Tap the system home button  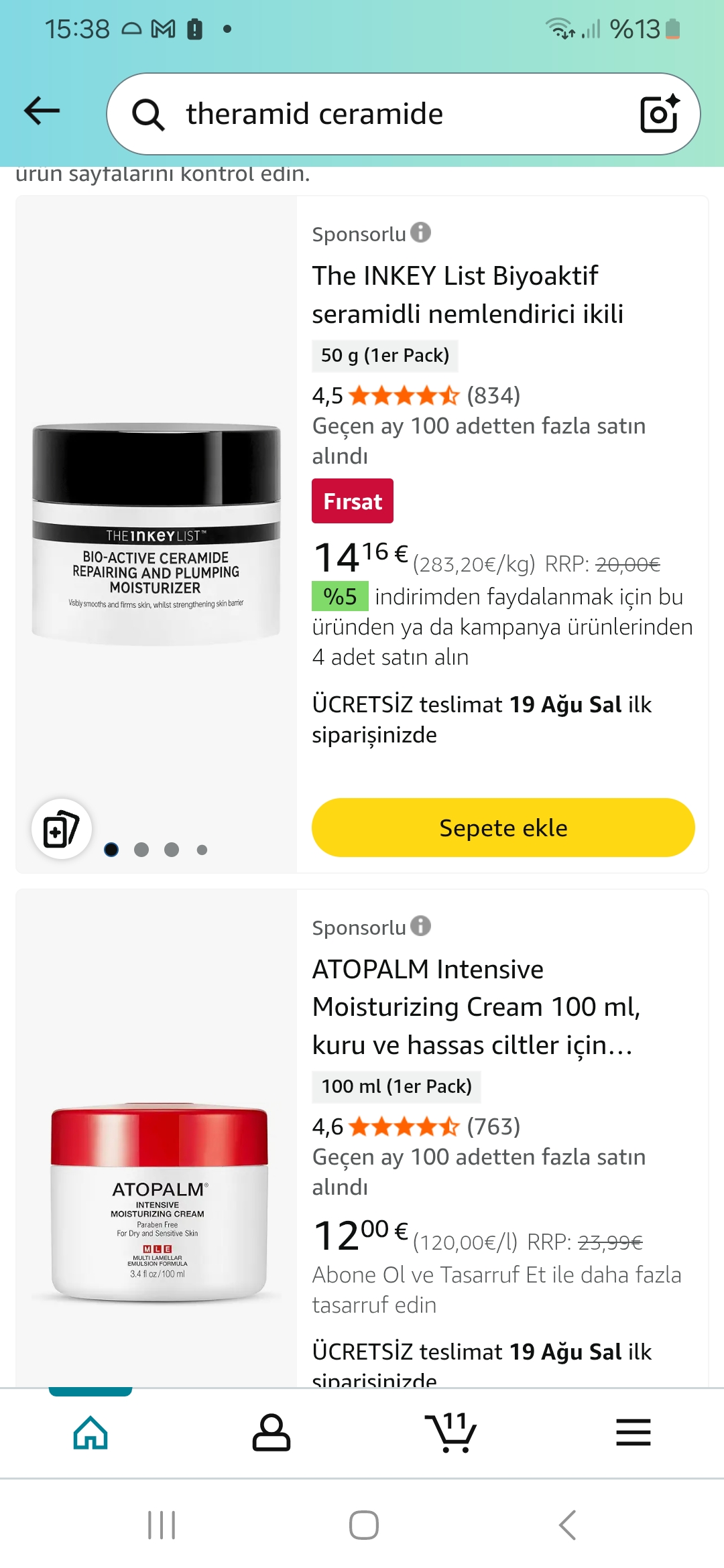(x=363, y=1525)
